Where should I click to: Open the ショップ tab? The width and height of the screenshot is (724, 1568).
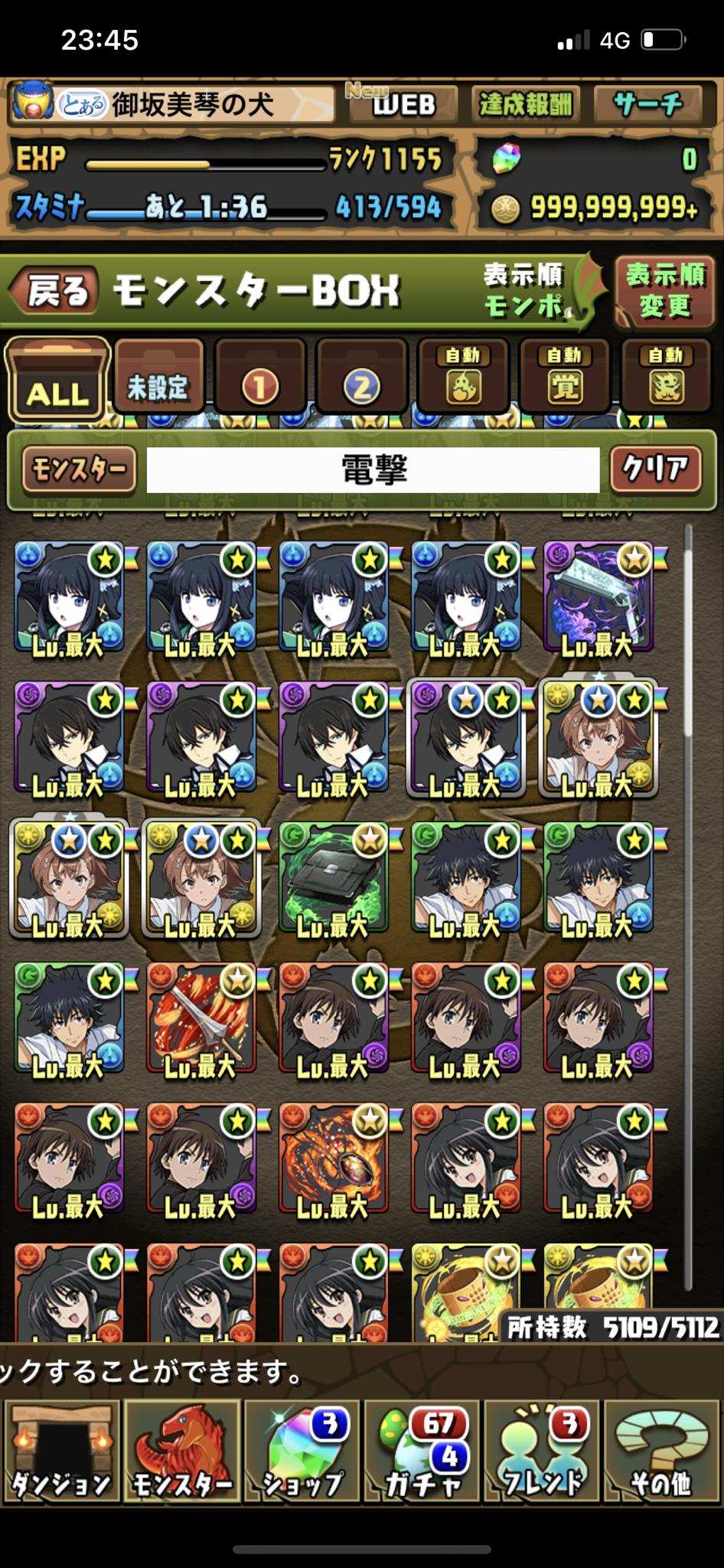pos(303,1449)
